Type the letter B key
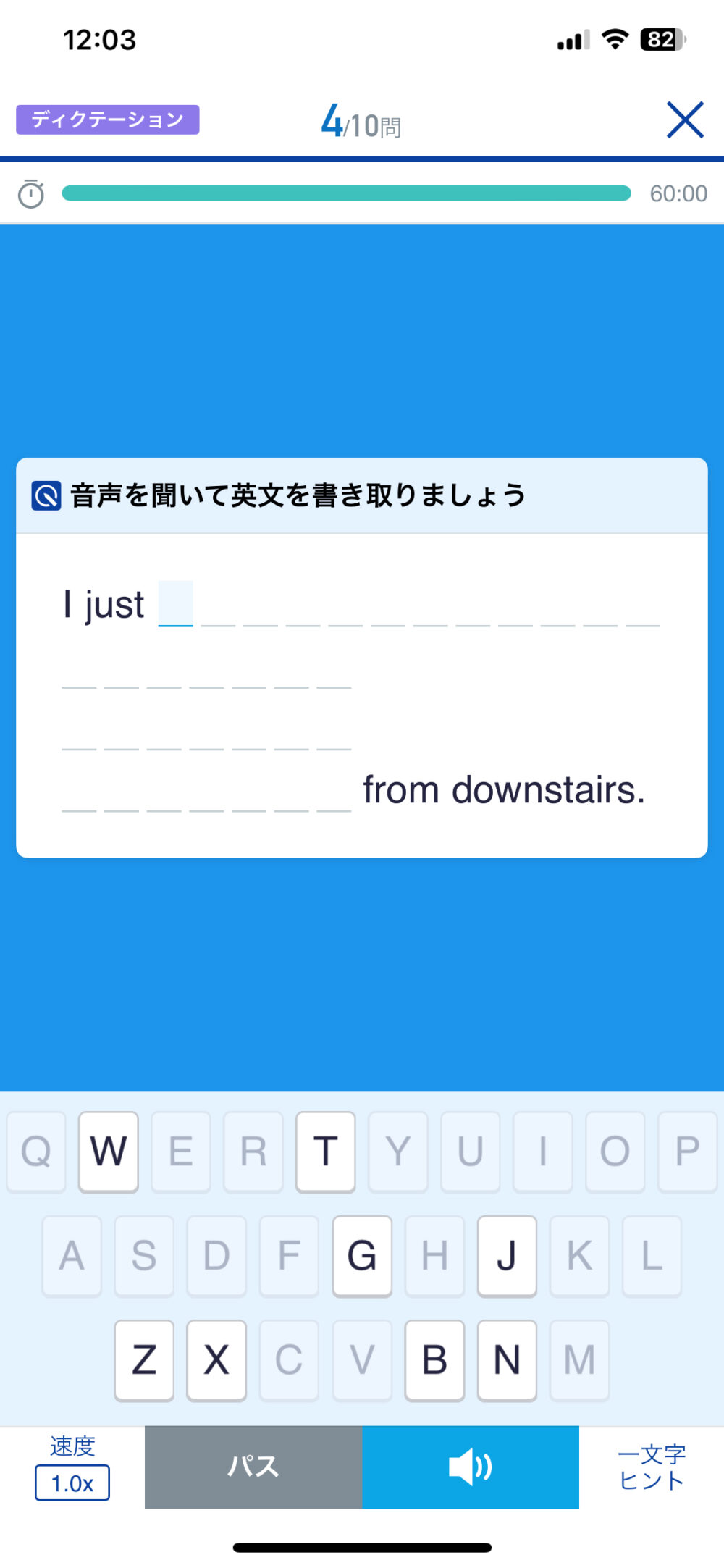Screen dimensions: 724x1568 pyautogui.click(x=434, y=1360)
